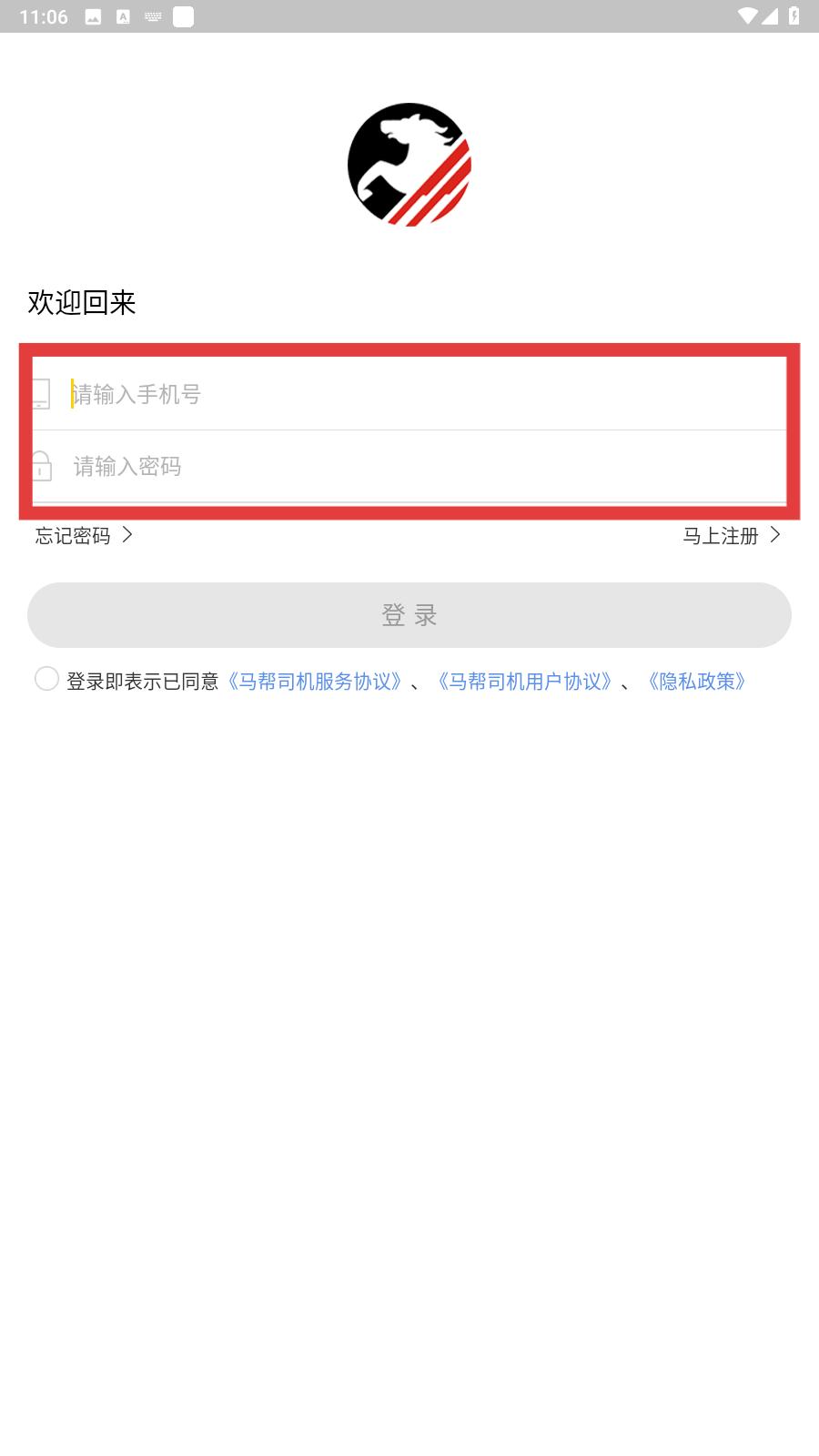Open the 隐私政策 privacy policy link
Viewport: 819px width, 1456px height.
[x=697, y=682]
